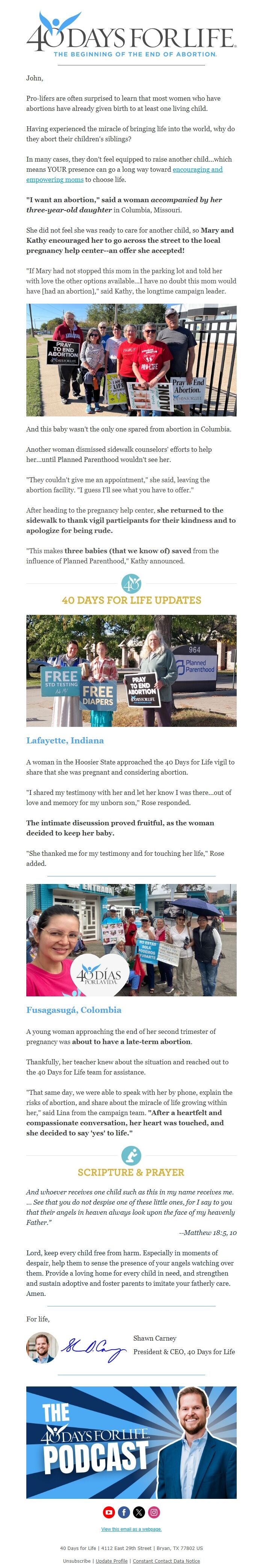This screenshot has width=263, height=1568.
Task: Open the Instagram profile icon
Action: (x=154, y=1511)
